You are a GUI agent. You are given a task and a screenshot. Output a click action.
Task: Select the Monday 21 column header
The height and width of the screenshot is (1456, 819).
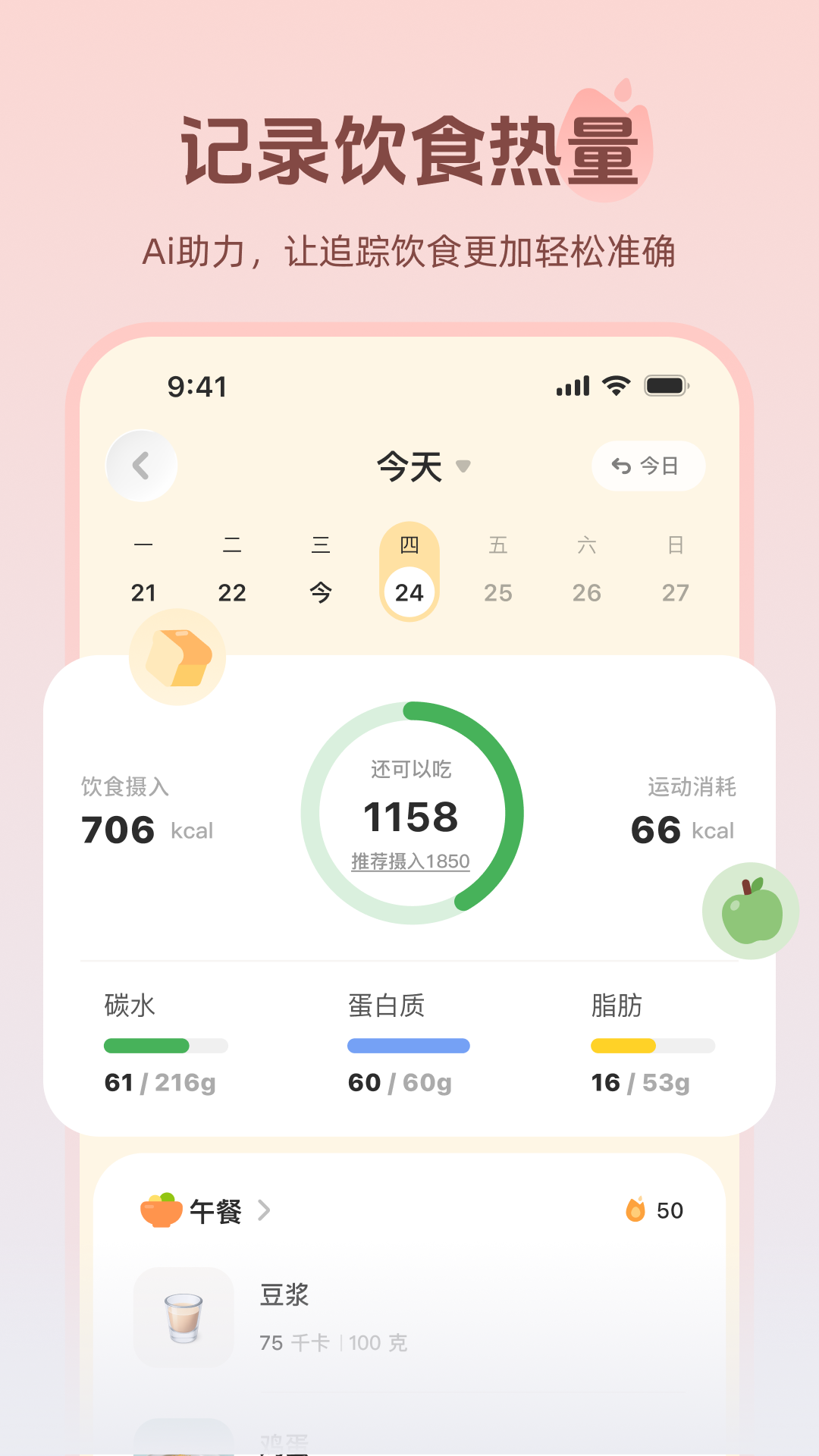[144, 545]
